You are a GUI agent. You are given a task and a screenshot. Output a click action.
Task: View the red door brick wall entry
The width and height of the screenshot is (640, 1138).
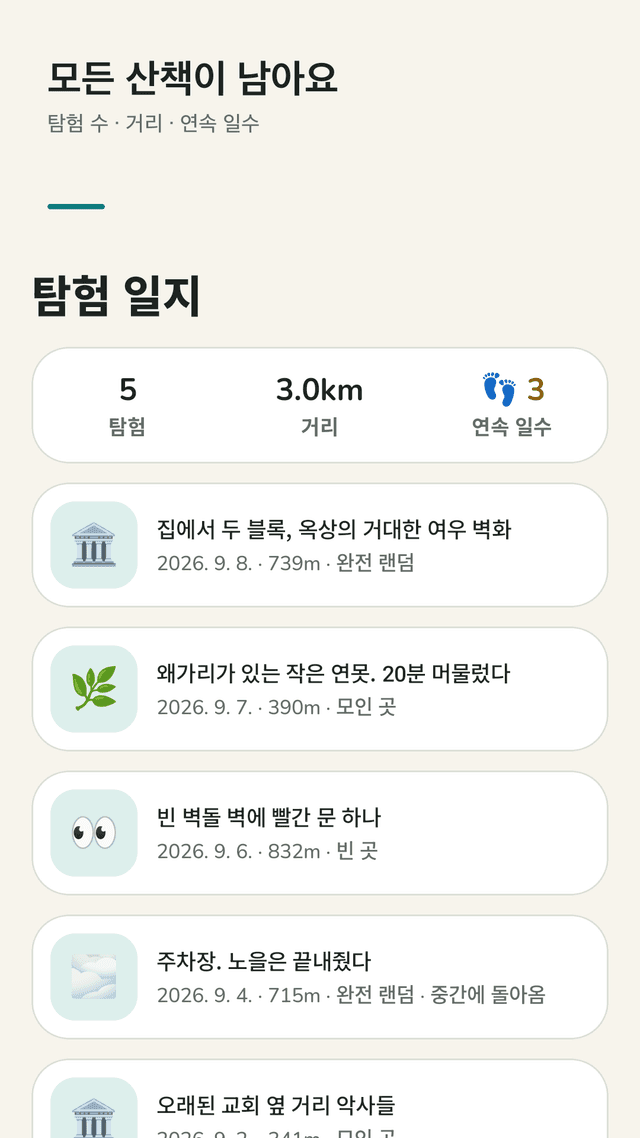pyautogui.click(x=320, y=832)
